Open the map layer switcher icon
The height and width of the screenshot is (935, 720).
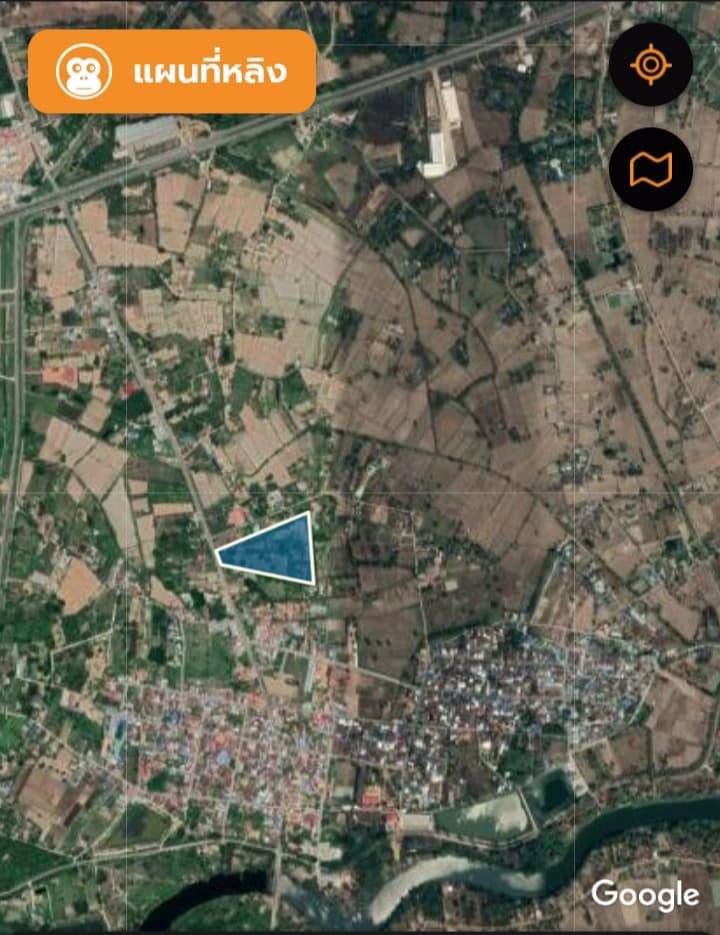click(650, 169)
